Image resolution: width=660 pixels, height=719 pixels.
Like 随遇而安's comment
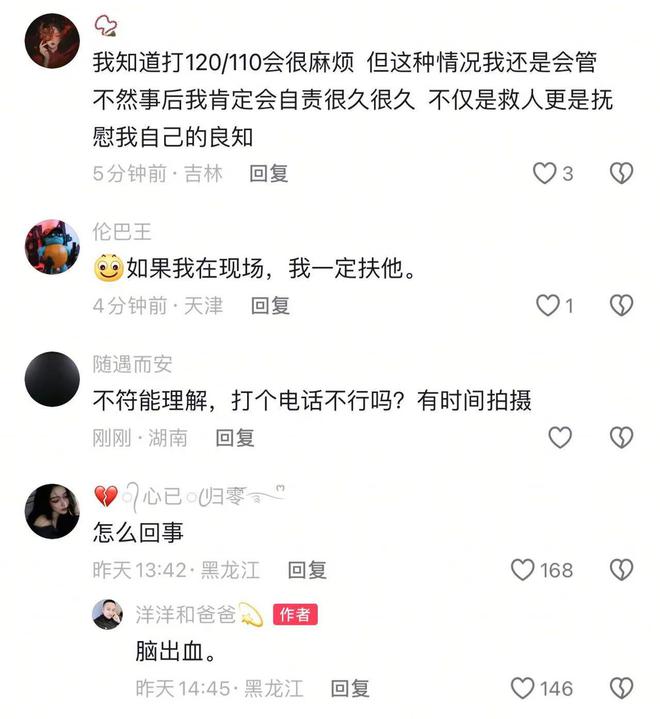pyautogui.click(x=560, y=437)
